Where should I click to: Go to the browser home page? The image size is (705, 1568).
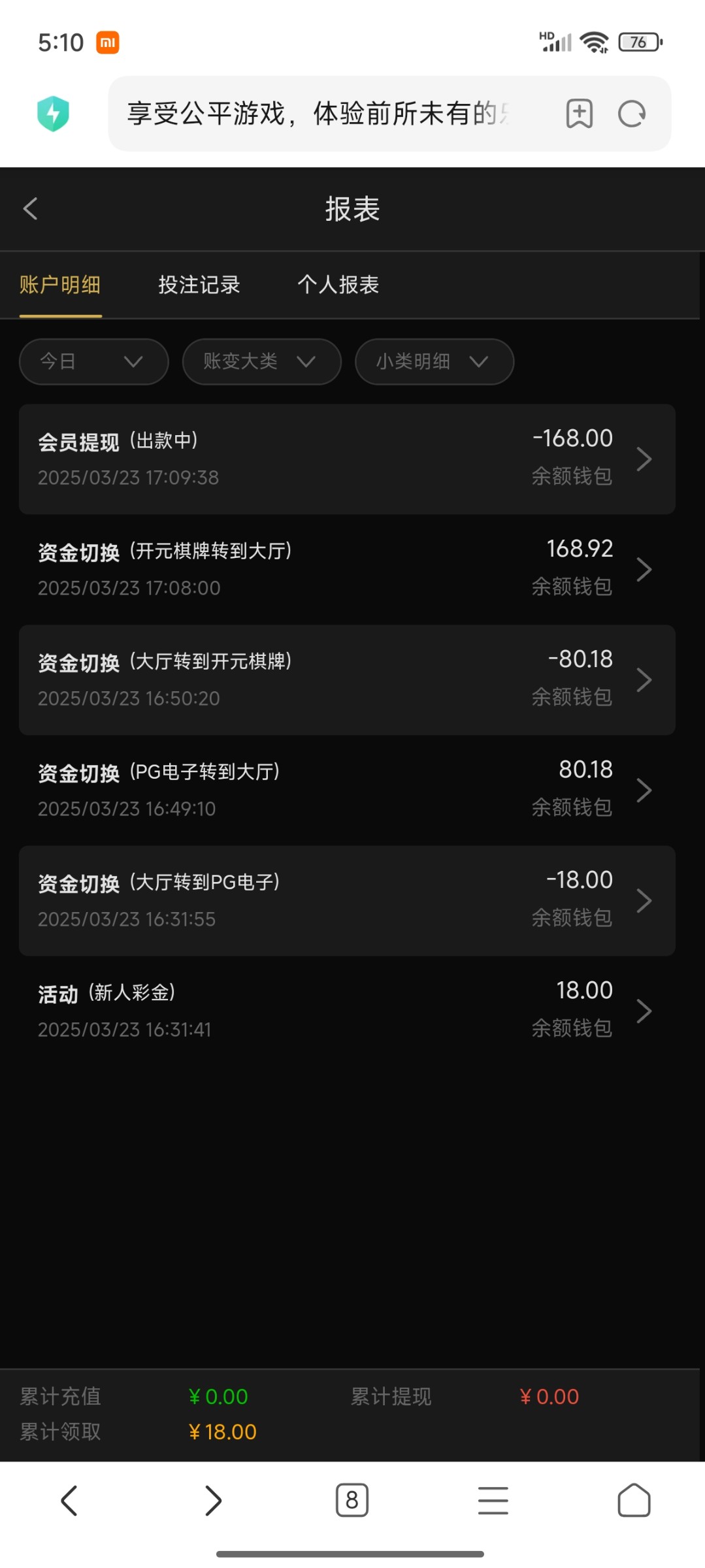634,1500
